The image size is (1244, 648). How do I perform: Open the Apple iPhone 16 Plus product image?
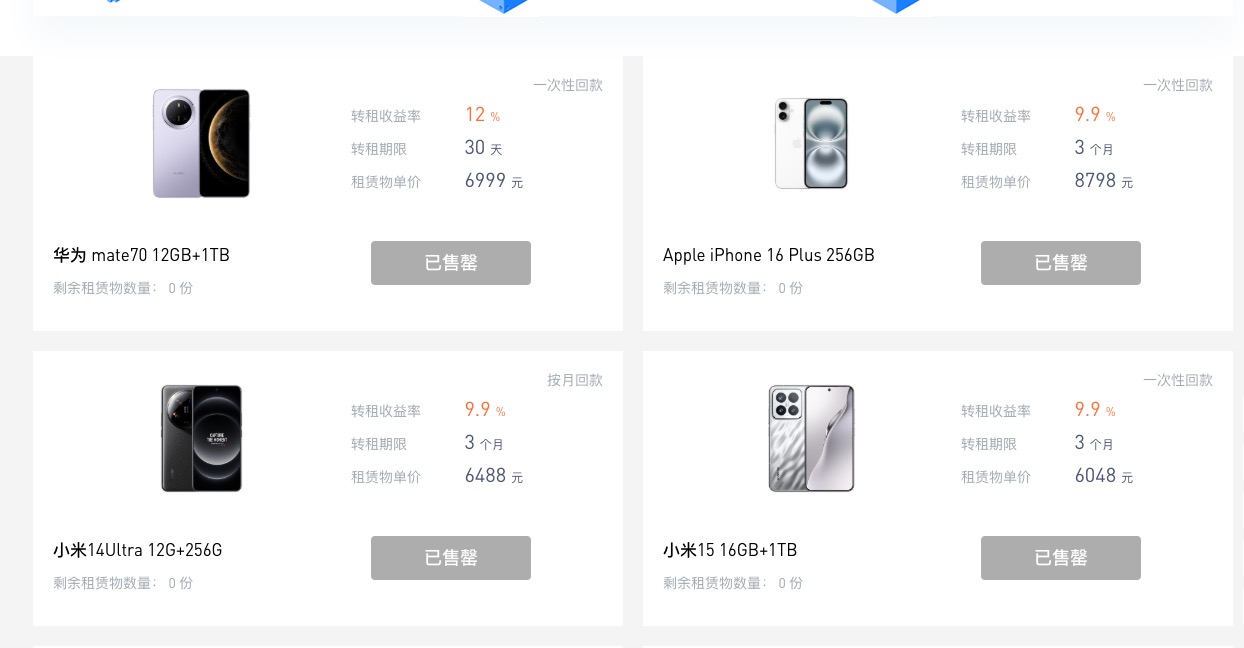(811, 143)
